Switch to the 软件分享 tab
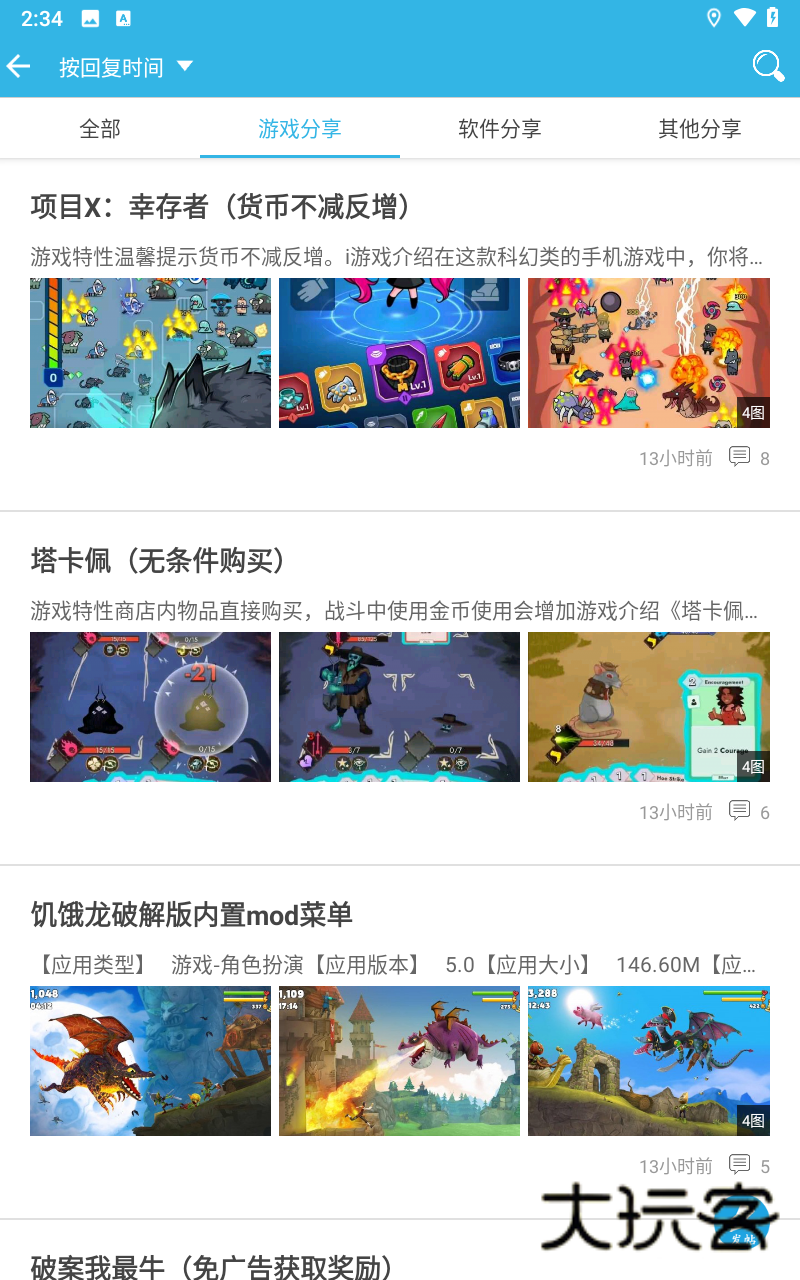Image resolution: width=800 pixels, height=1280 pixels. point(499,128)
